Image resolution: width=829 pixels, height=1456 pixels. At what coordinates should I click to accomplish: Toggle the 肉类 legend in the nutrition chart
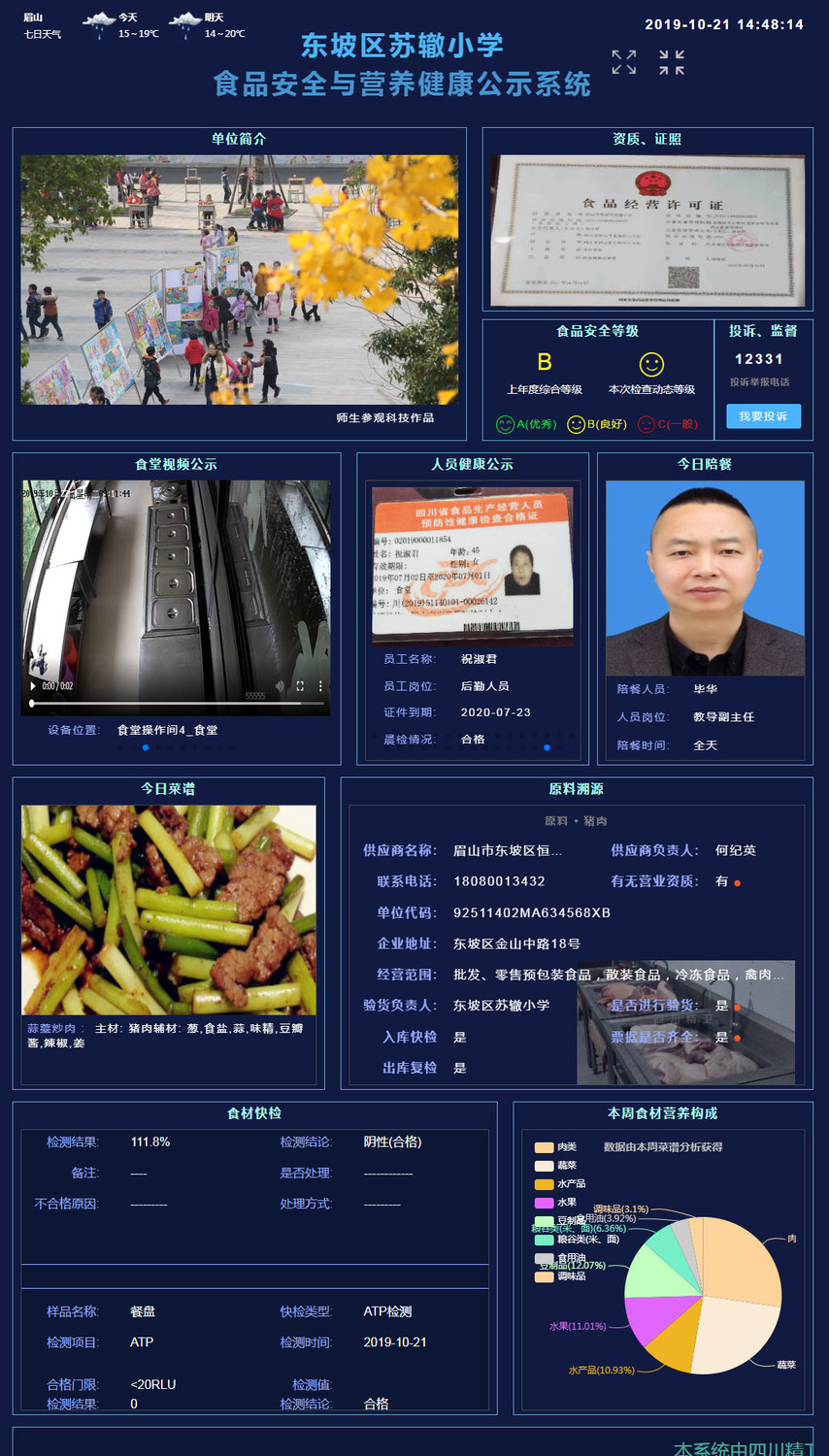coord(555,1147)
